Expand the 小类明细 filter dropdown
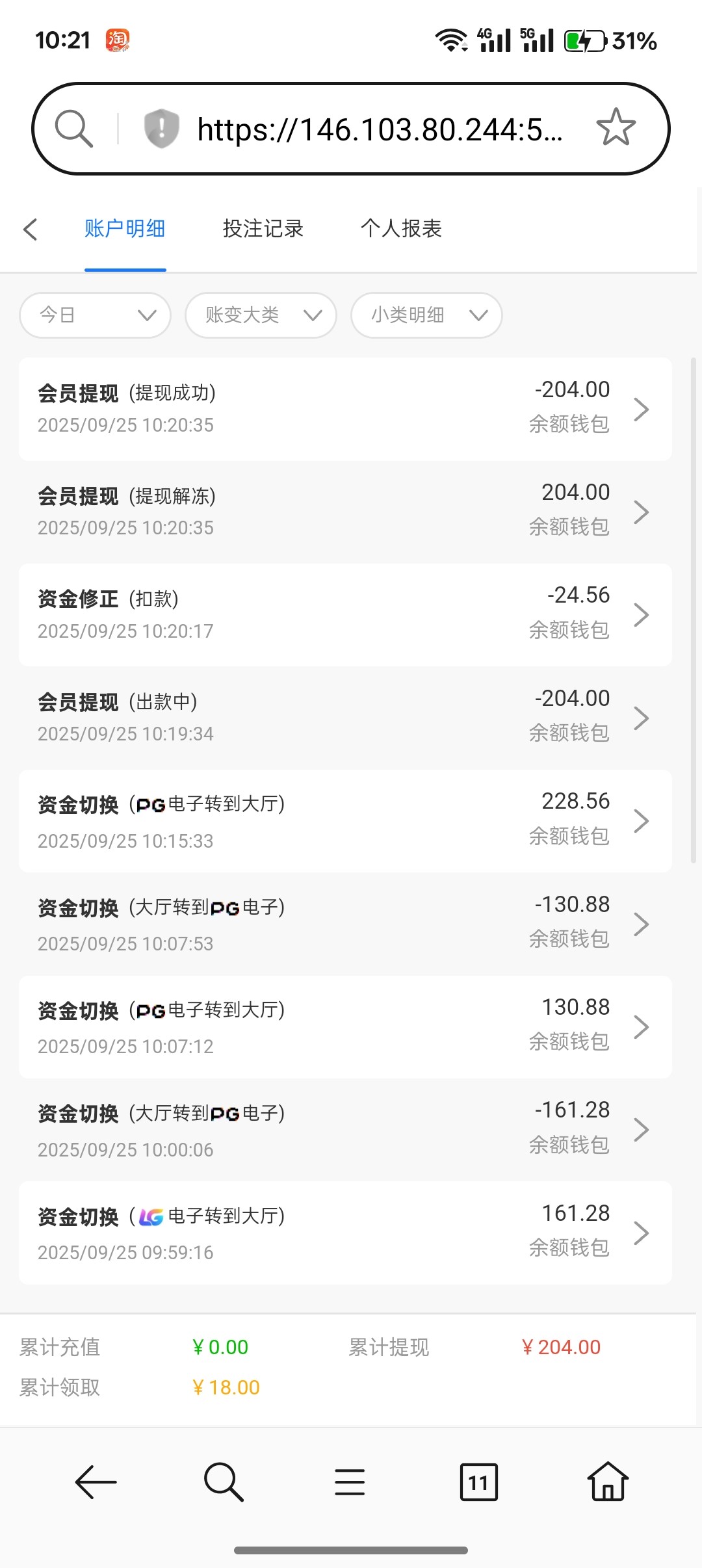Image resolution: width=702 pixels, height=1568 pixels. click(426, 315)
